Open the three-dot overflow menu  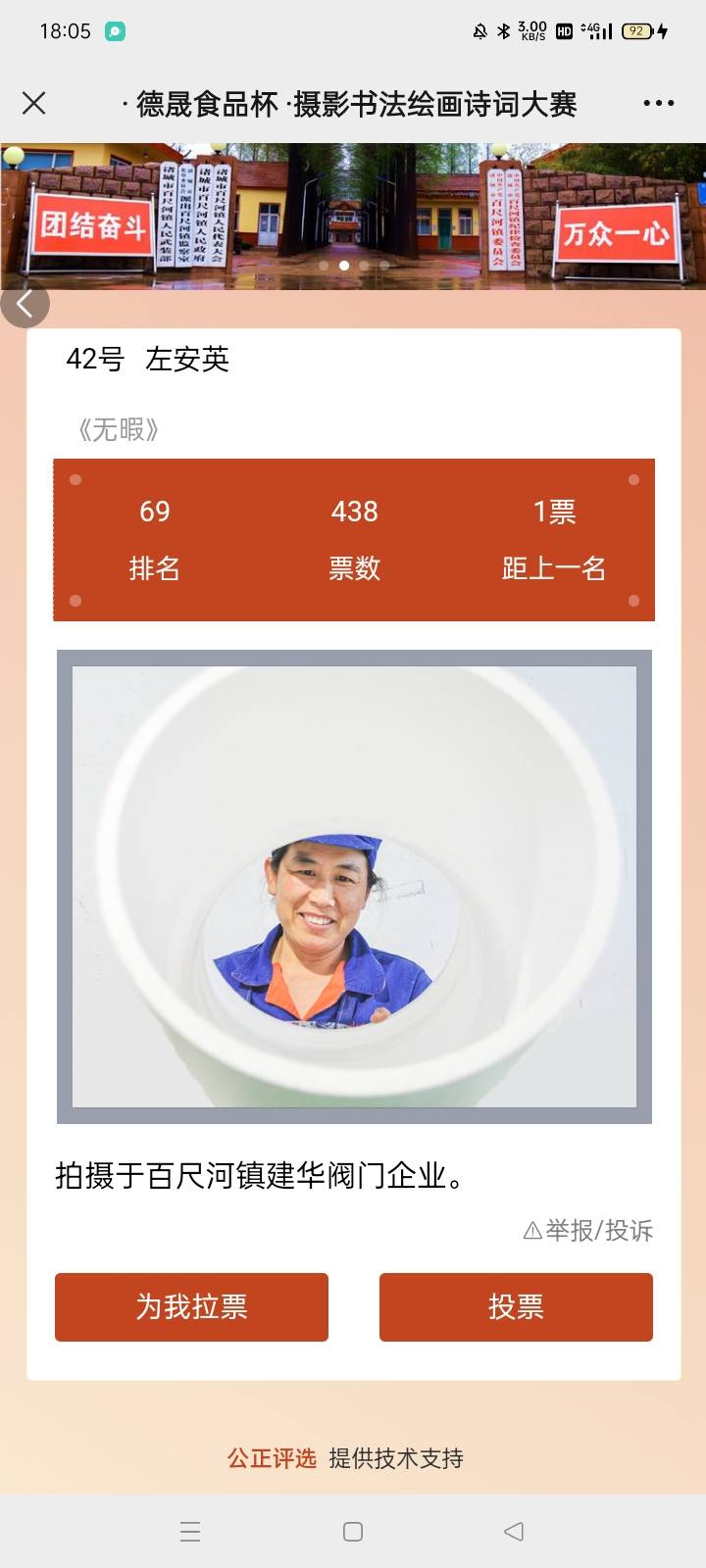[658, 103]
